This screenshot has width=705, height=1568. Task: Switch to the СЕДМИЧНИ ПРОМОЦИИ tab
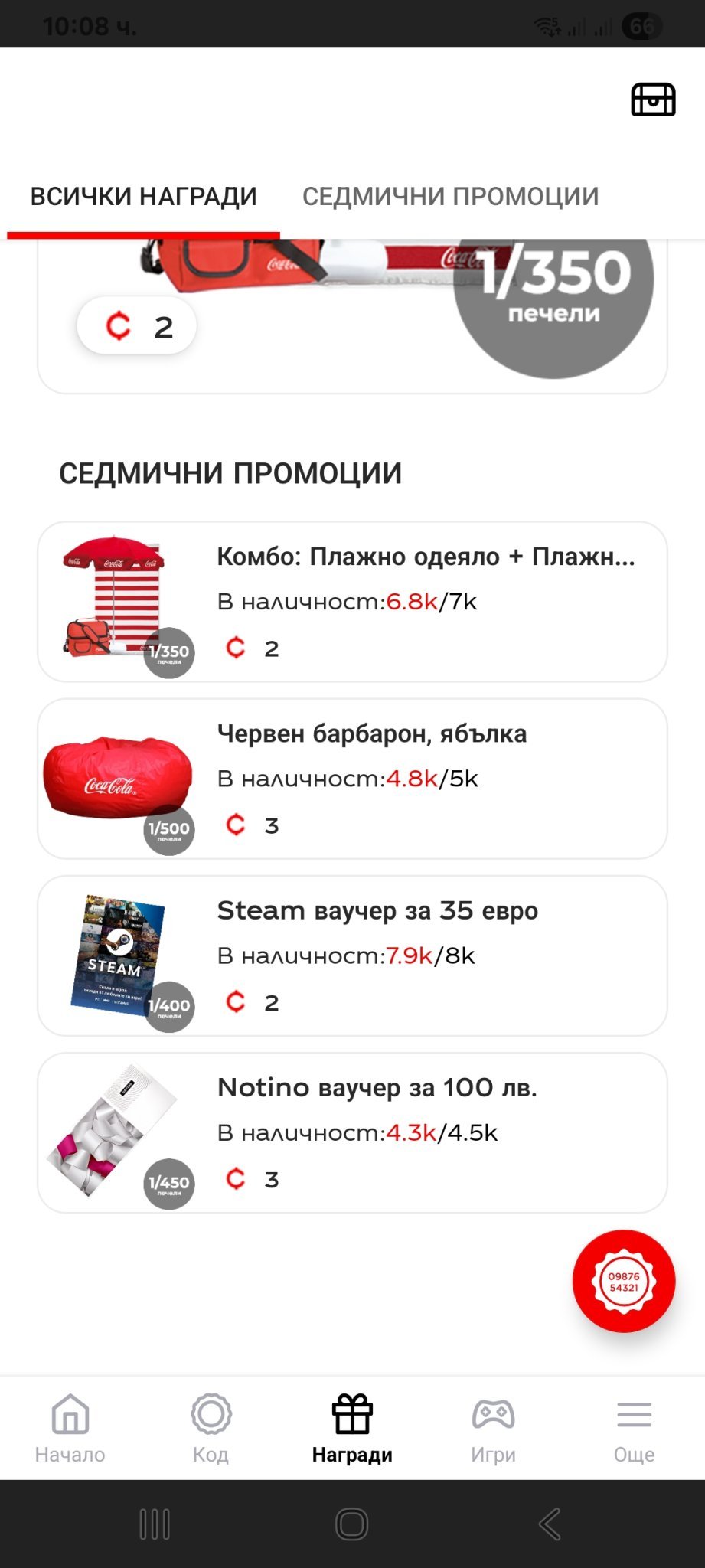click(450, 197)
